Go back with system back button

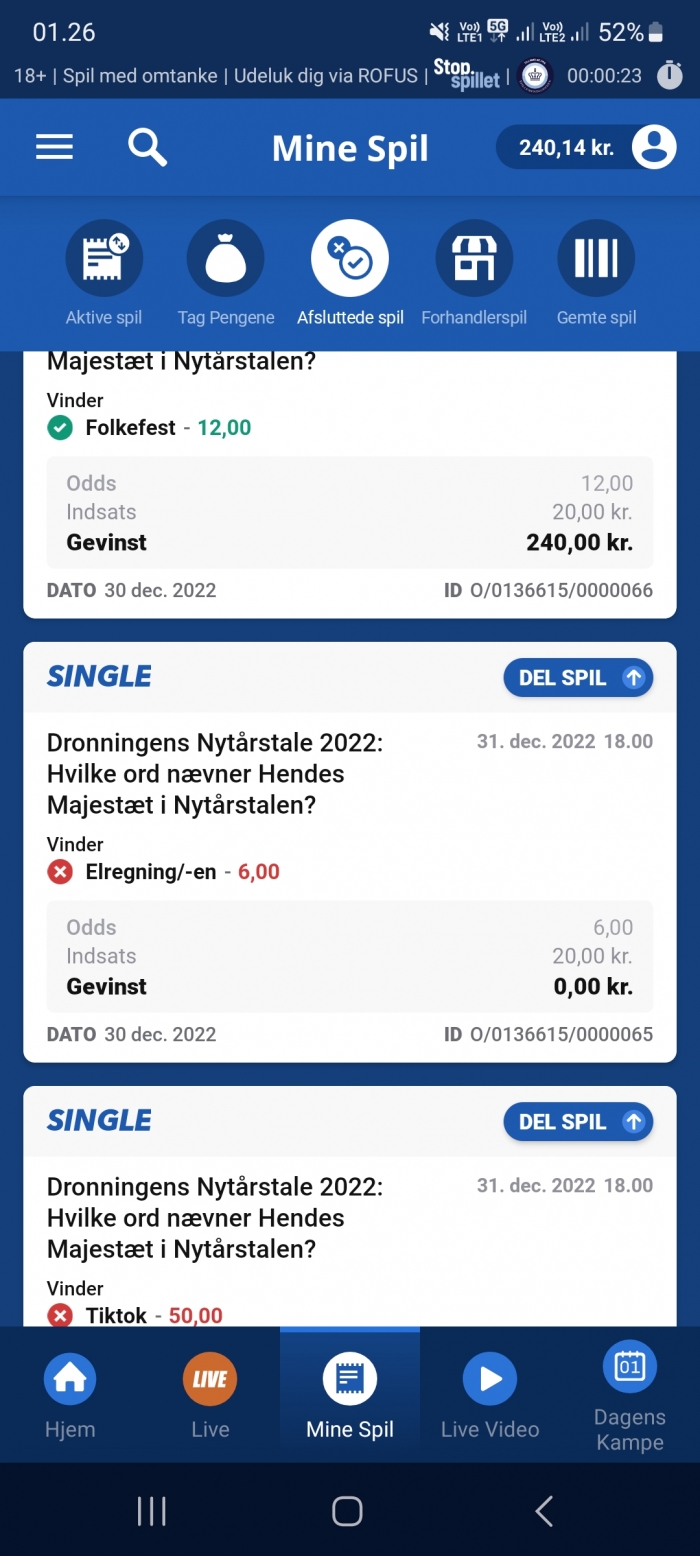tap(544, 1511)
